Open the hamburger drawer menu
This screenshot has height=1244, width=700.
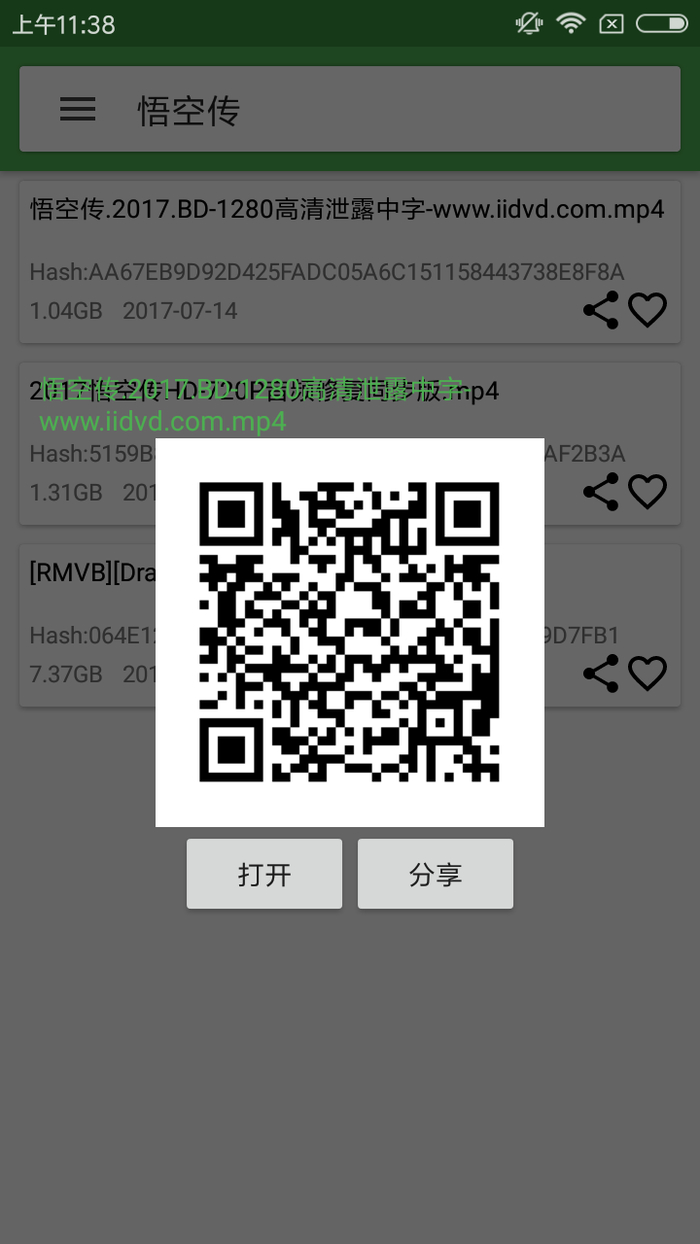77,110
